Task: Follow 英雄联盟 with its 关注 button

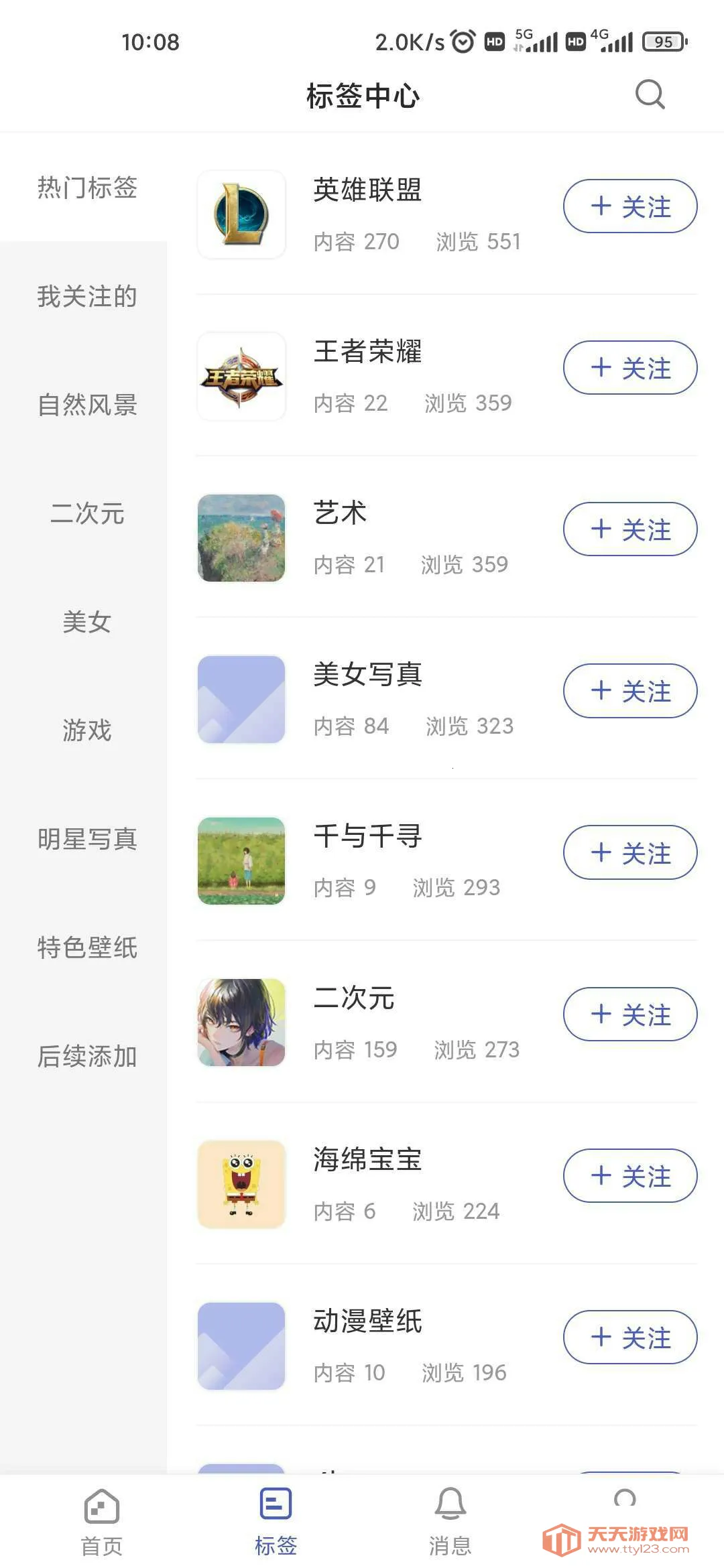Action: (x=629, y=207)
